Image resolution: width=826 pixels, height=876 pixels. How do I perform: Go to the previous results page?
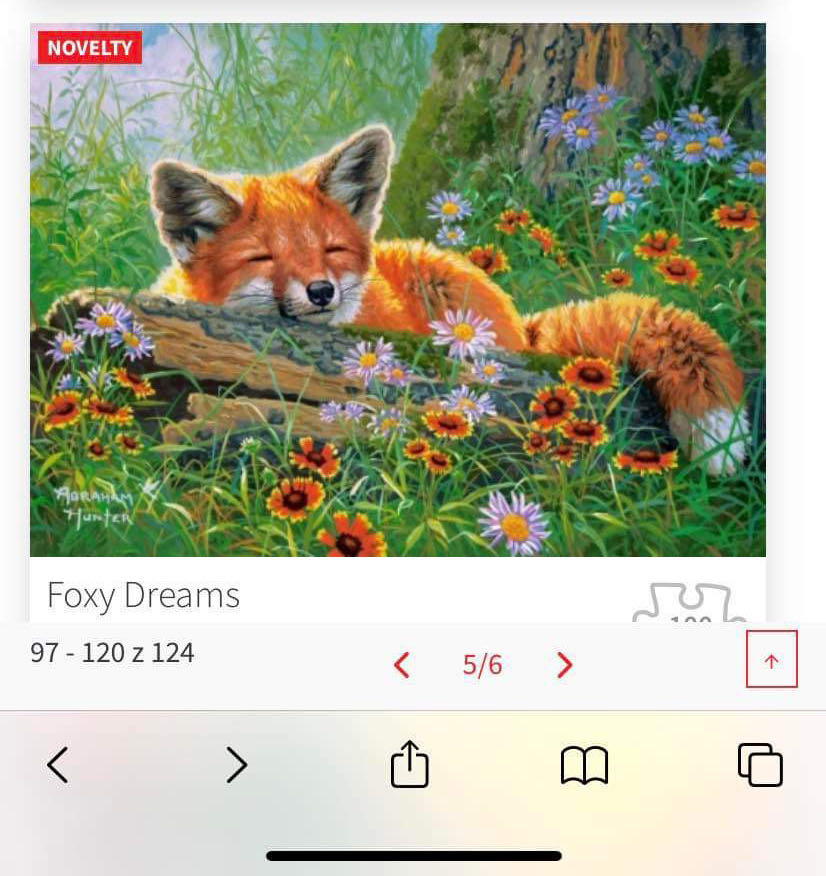point(402,665)
